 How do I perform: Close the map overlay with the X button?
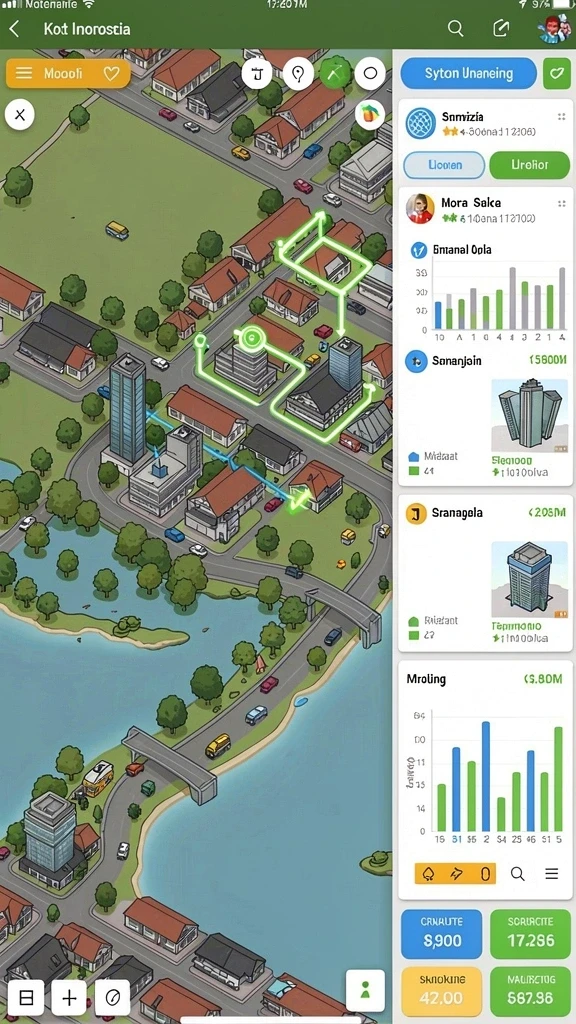pos(20,116)
